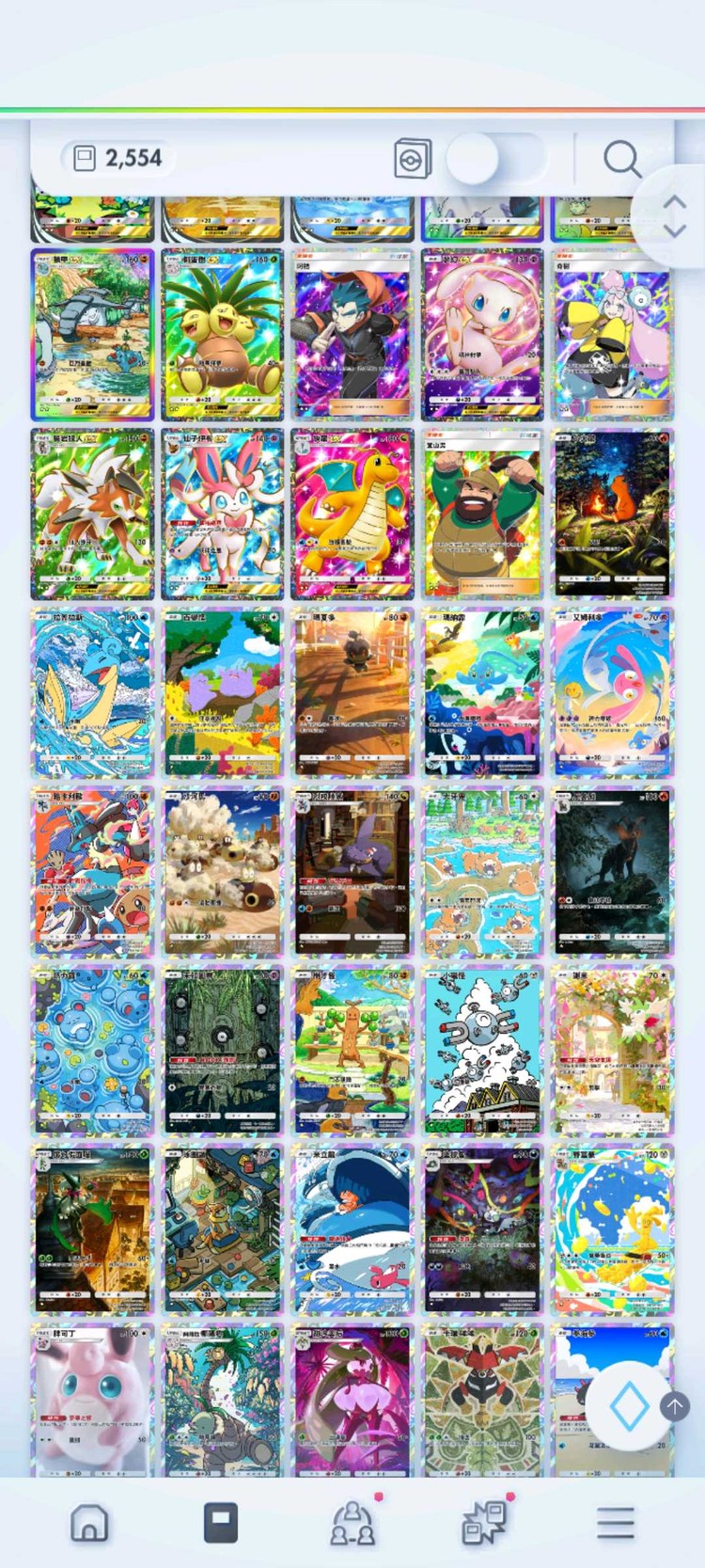Jump back to top with arrow button
This screenshot has width=705, height=1568.
point(674,1406)
